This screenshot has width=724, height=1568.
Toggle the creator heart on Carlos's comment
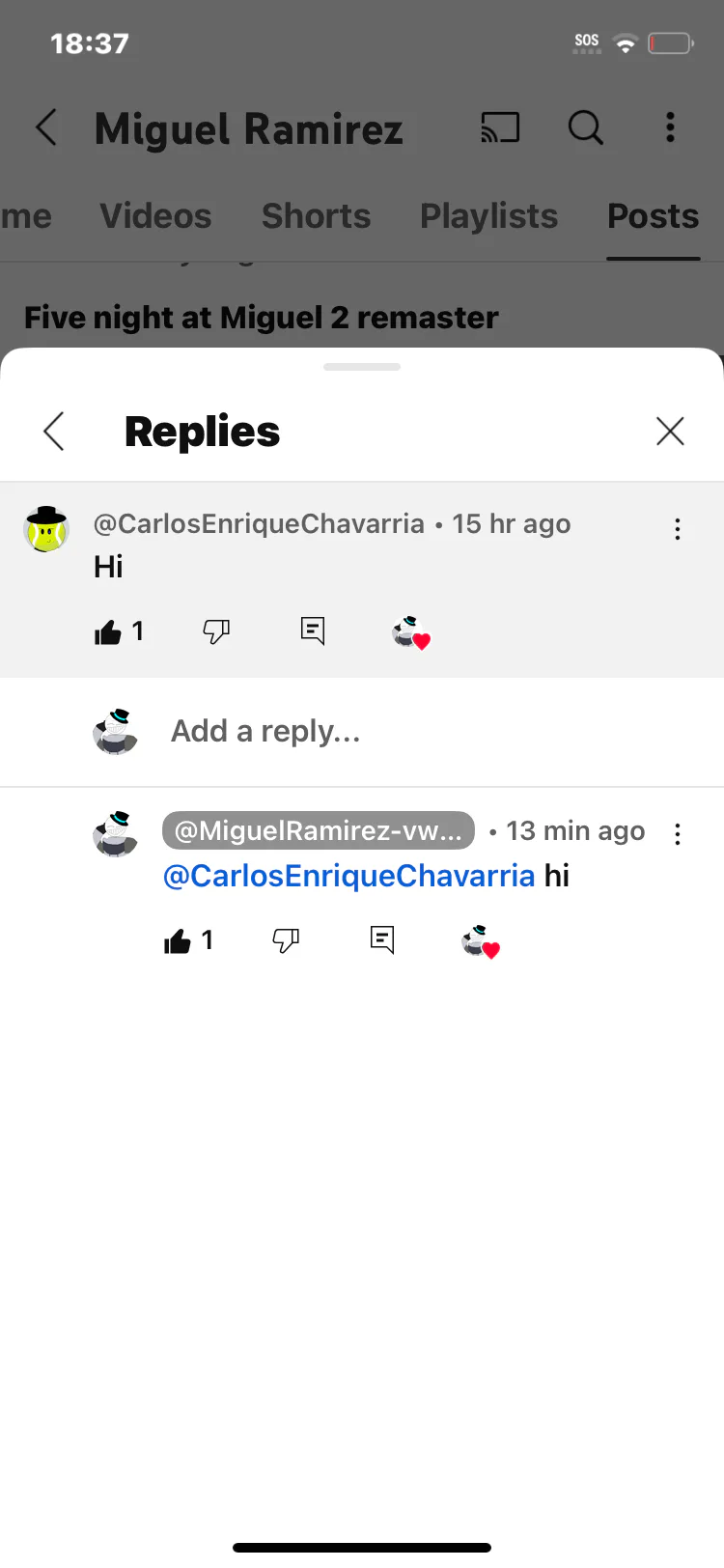(x=410, y=633)
